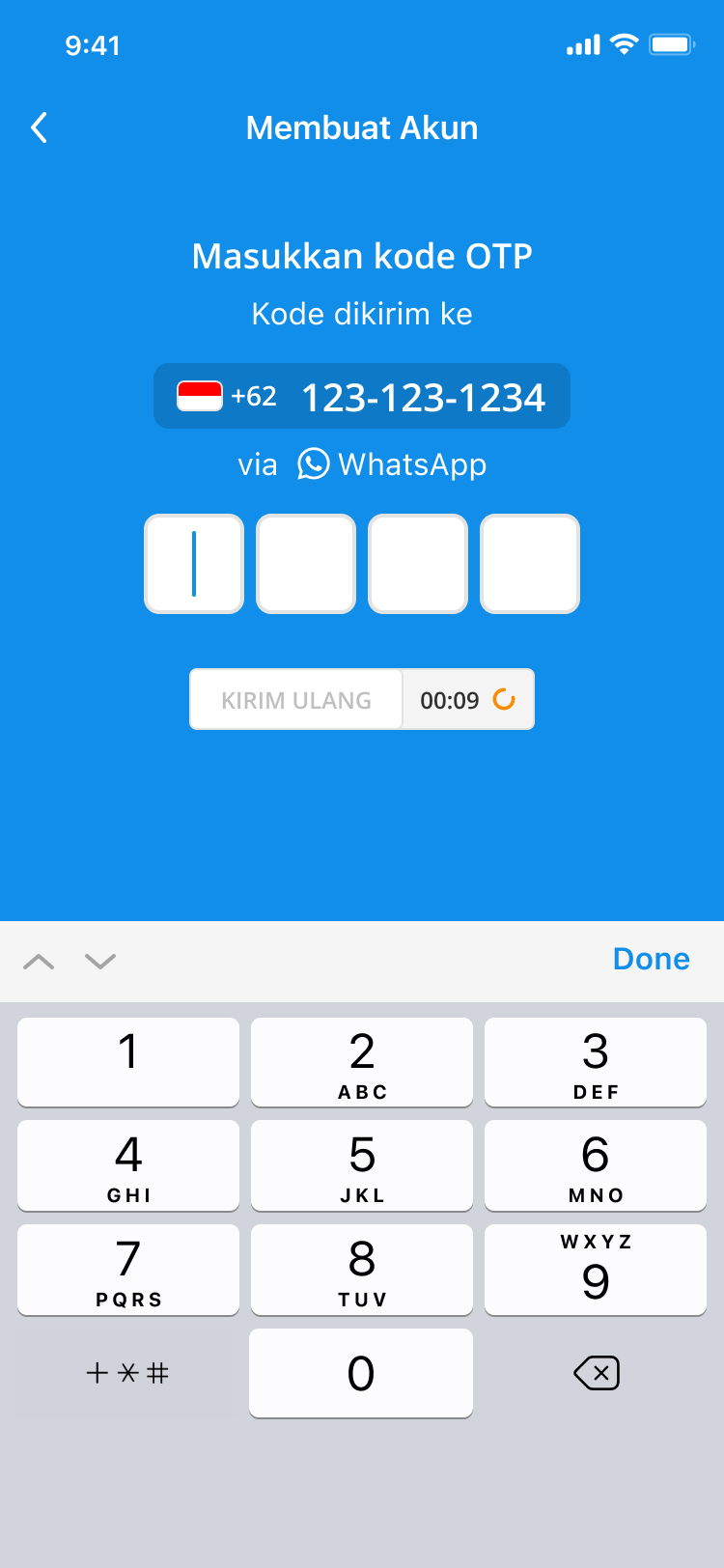Select the fourth OTP digit box

(530, 564)
